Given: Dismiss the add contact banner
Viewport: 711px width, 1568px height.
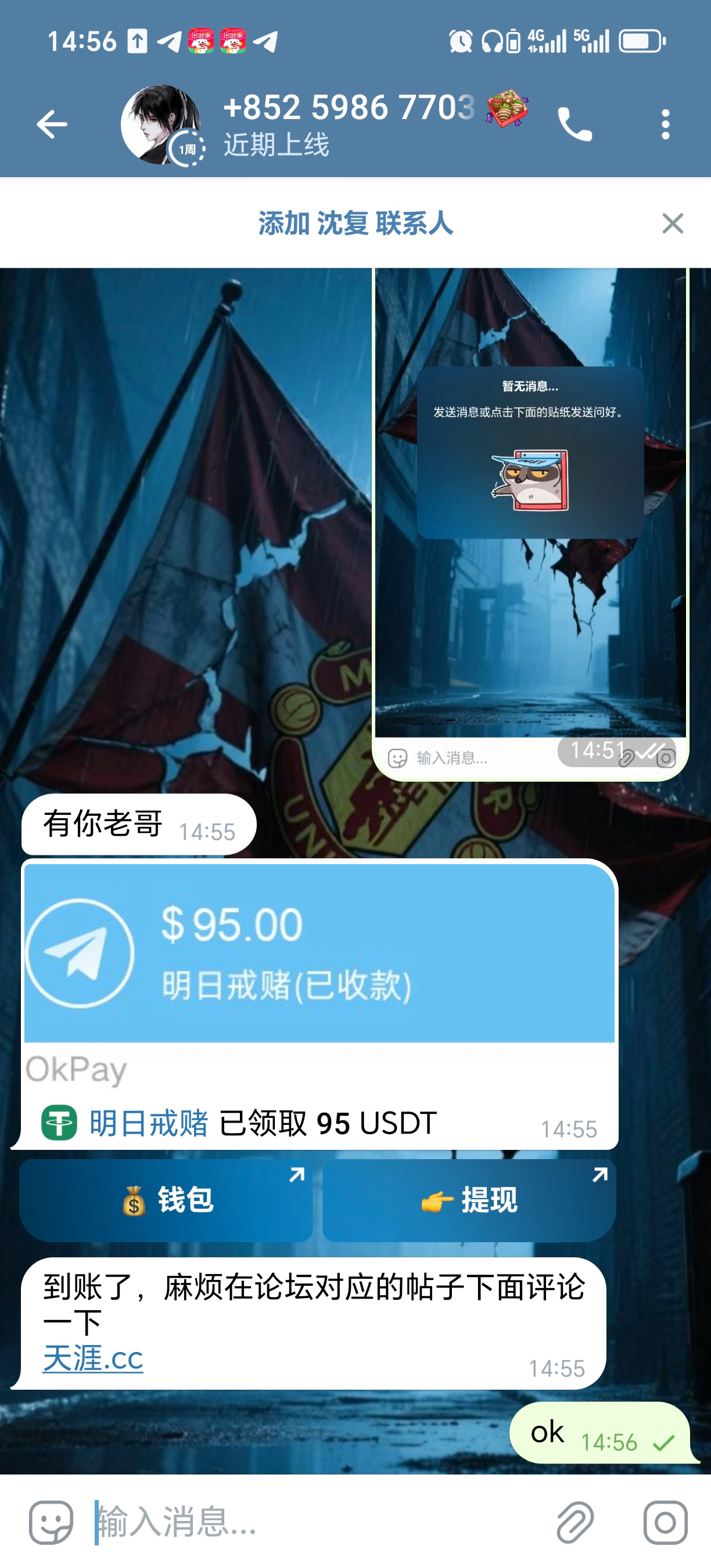Looking at the screenshot, I should (673, 224).
